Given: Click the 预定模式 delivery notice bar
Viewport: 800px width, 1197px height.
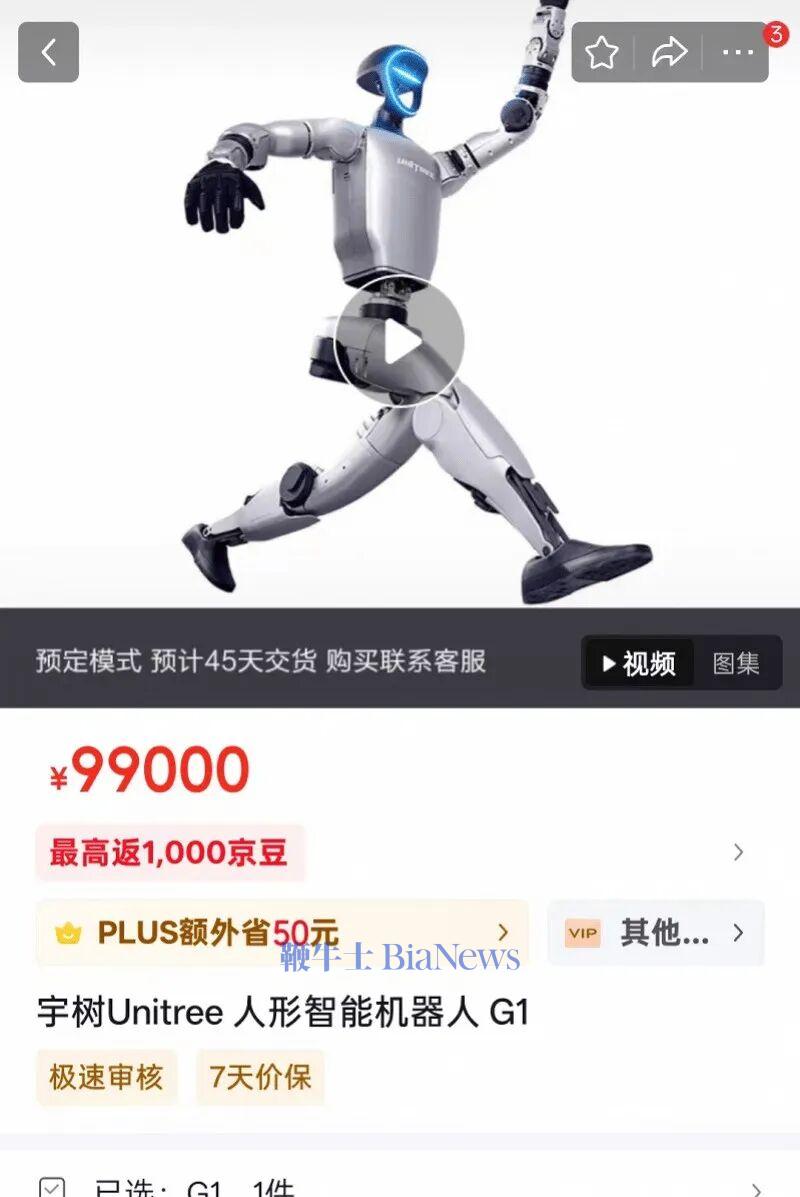Looking at the screenshot, I should [260, 662].
